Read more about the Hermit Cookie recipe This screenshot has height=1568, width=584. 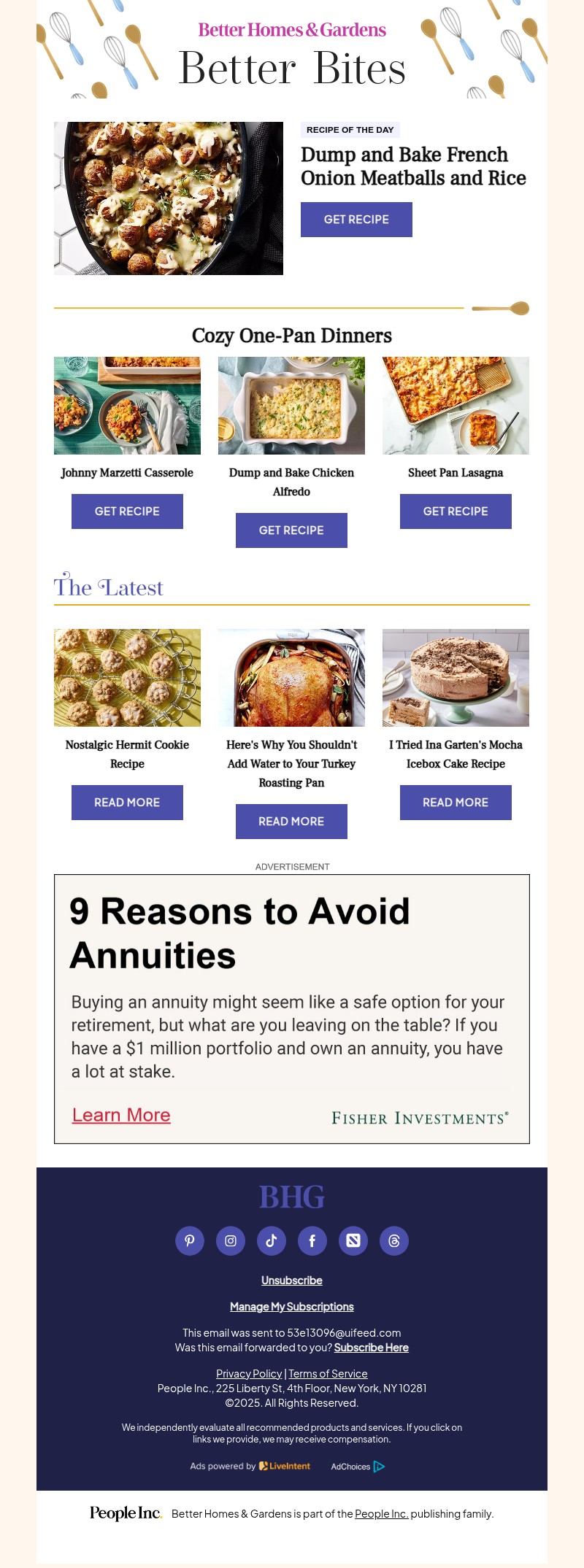click(127, 802)
